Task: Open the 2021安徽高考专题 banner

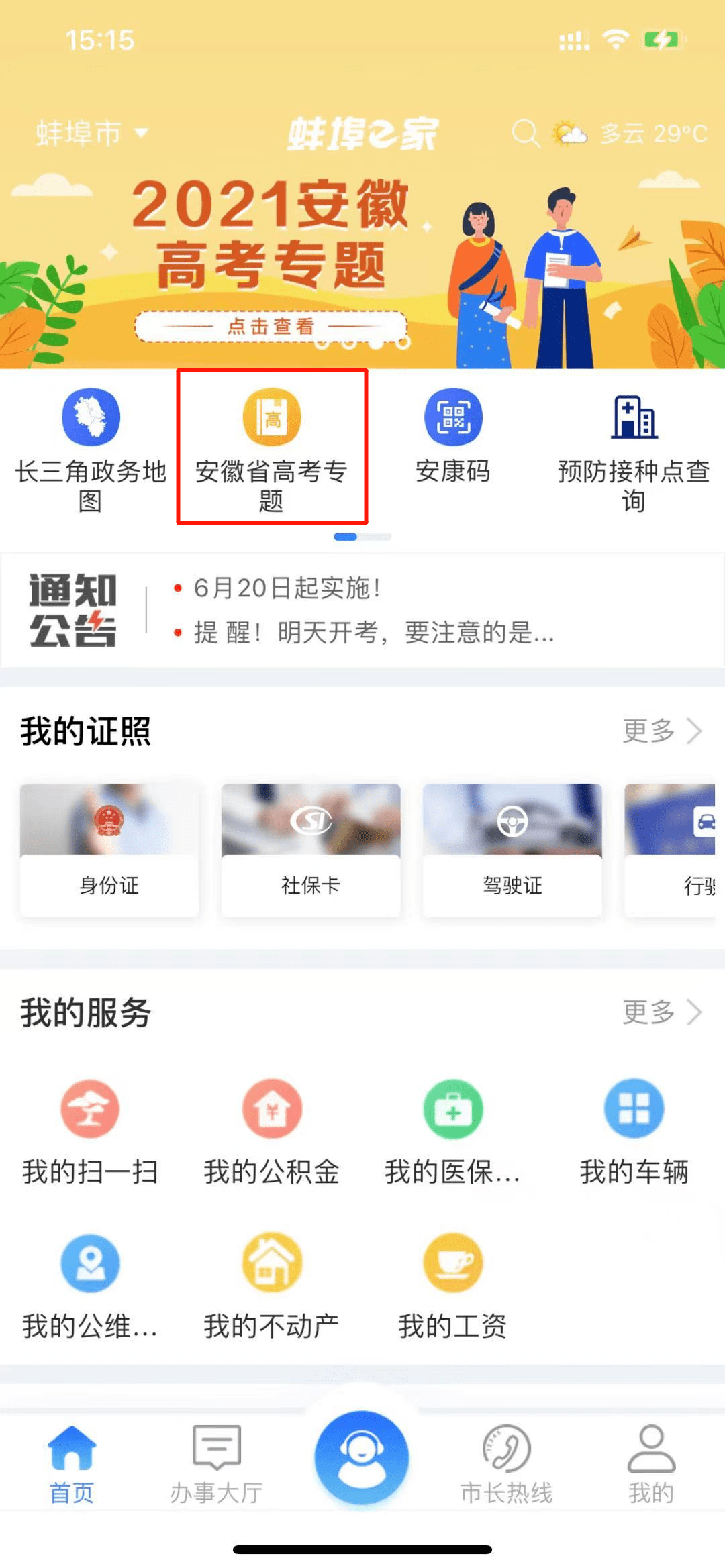Action: pos(362,262)
